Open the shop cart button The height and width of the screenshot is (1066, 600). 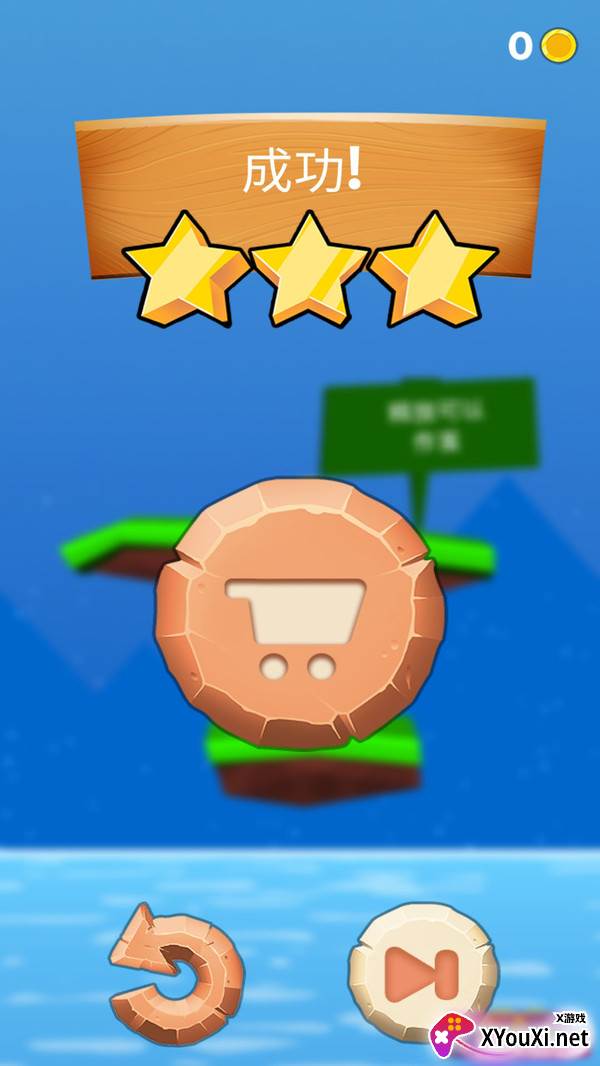coord(299,613)
